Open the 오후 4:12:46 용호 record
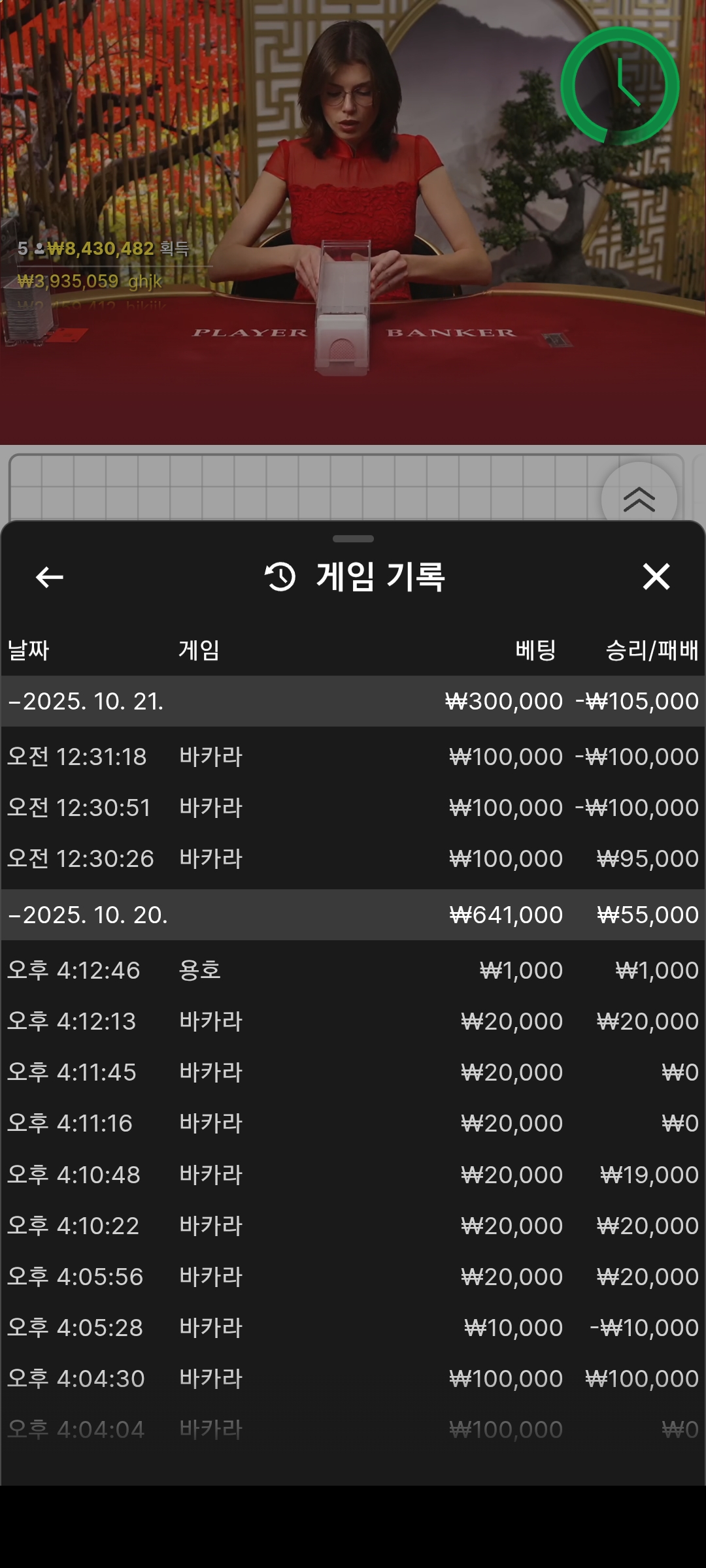The image size is (706, 1568). pyautogui.click(x=353, y=970)
